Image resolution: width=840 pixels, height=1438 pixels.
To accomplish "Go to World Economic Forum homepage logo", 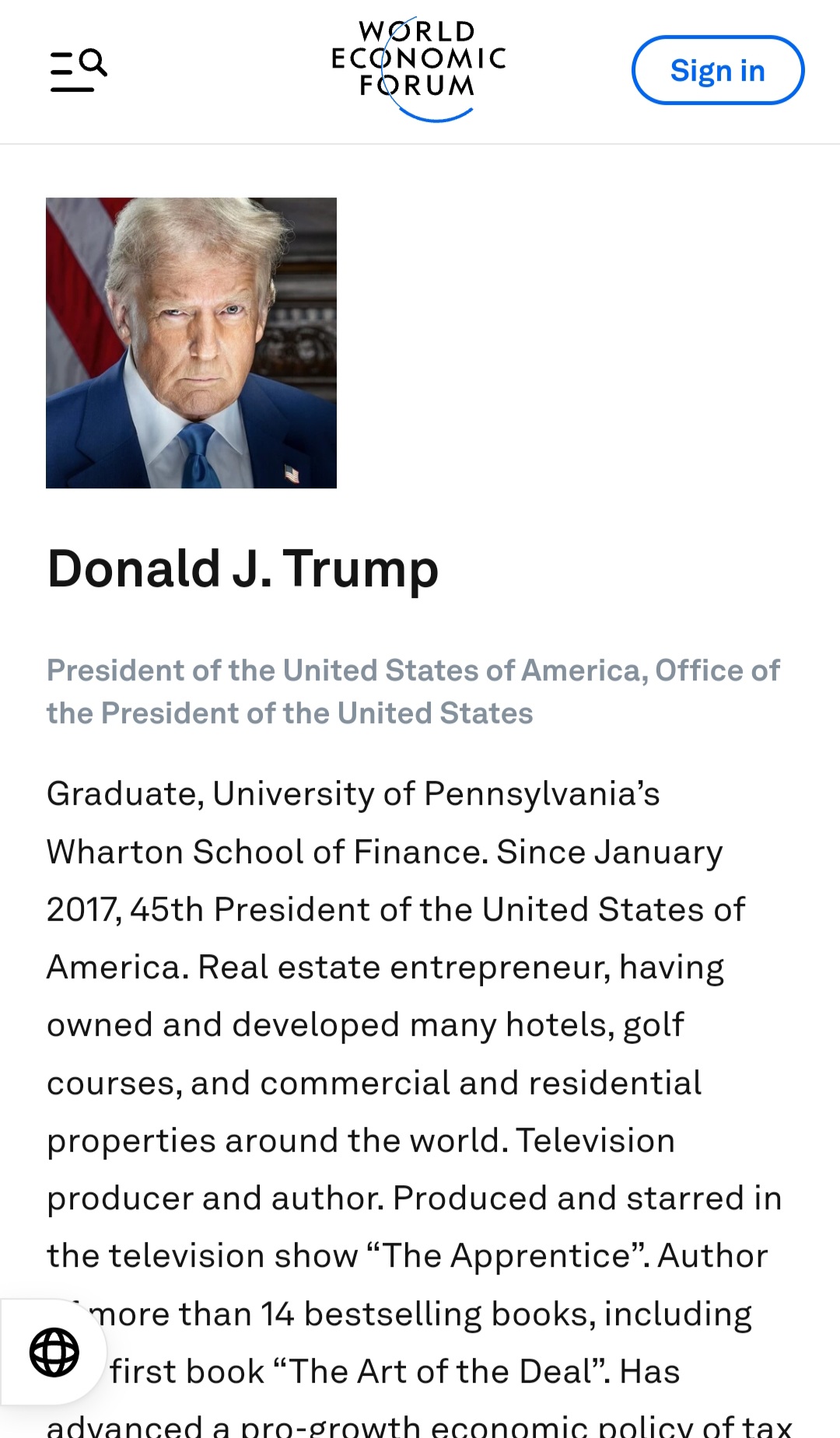I will [419, 68].
